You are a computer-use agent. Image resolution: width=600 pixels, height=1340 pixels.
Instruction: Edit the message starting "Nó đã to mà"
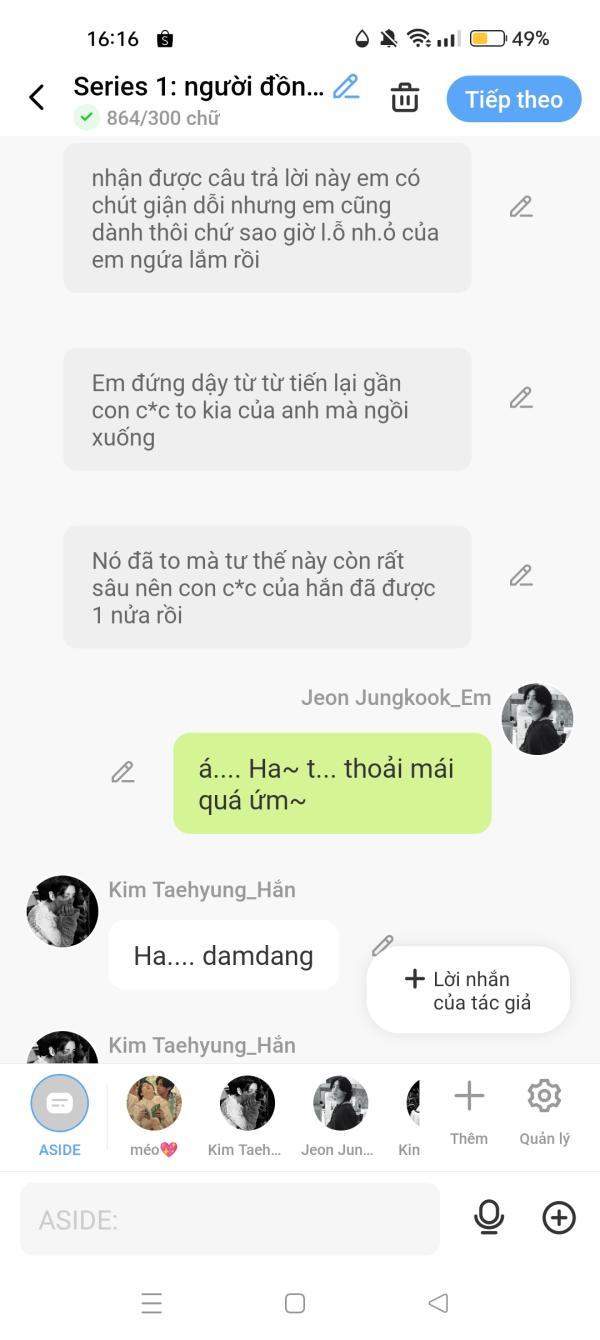point(521,576)
